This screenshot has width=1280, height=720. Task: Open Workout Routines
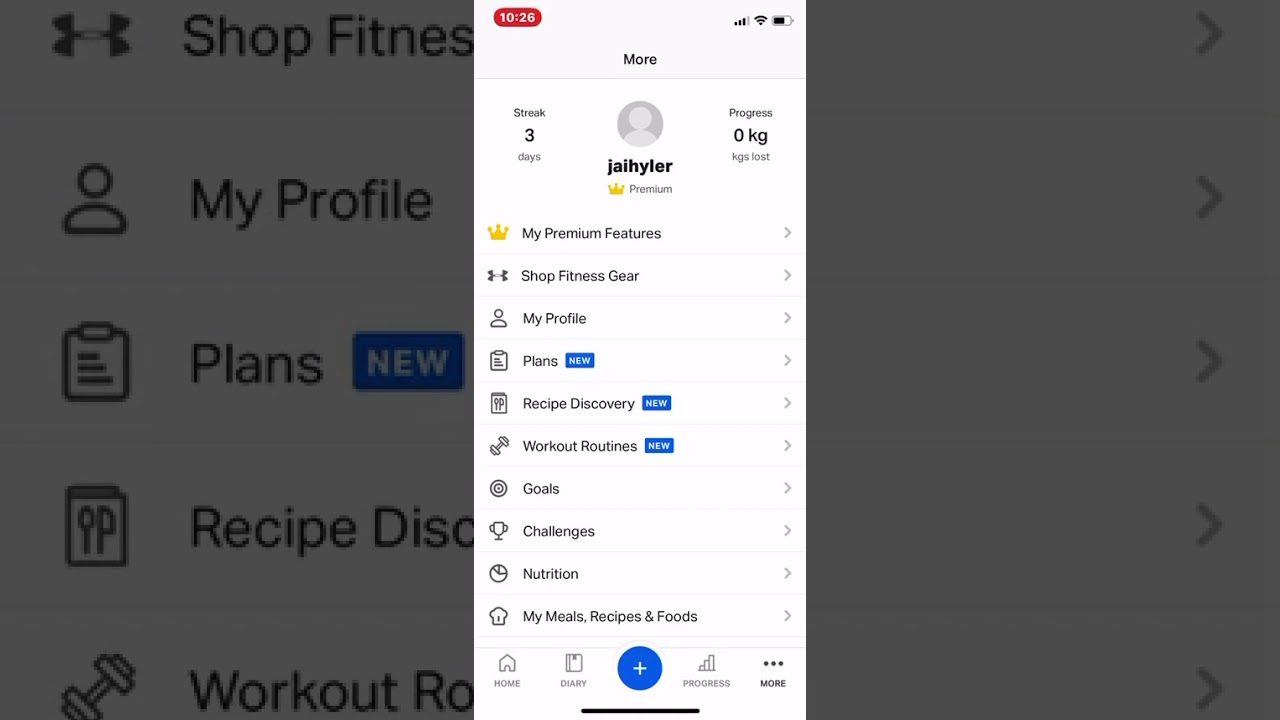(639, 446)
